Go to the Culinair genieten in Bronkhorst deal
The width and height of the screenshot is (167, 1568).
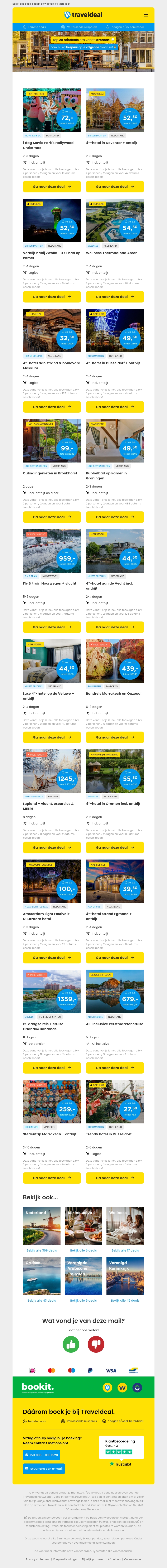pos(52,517)
